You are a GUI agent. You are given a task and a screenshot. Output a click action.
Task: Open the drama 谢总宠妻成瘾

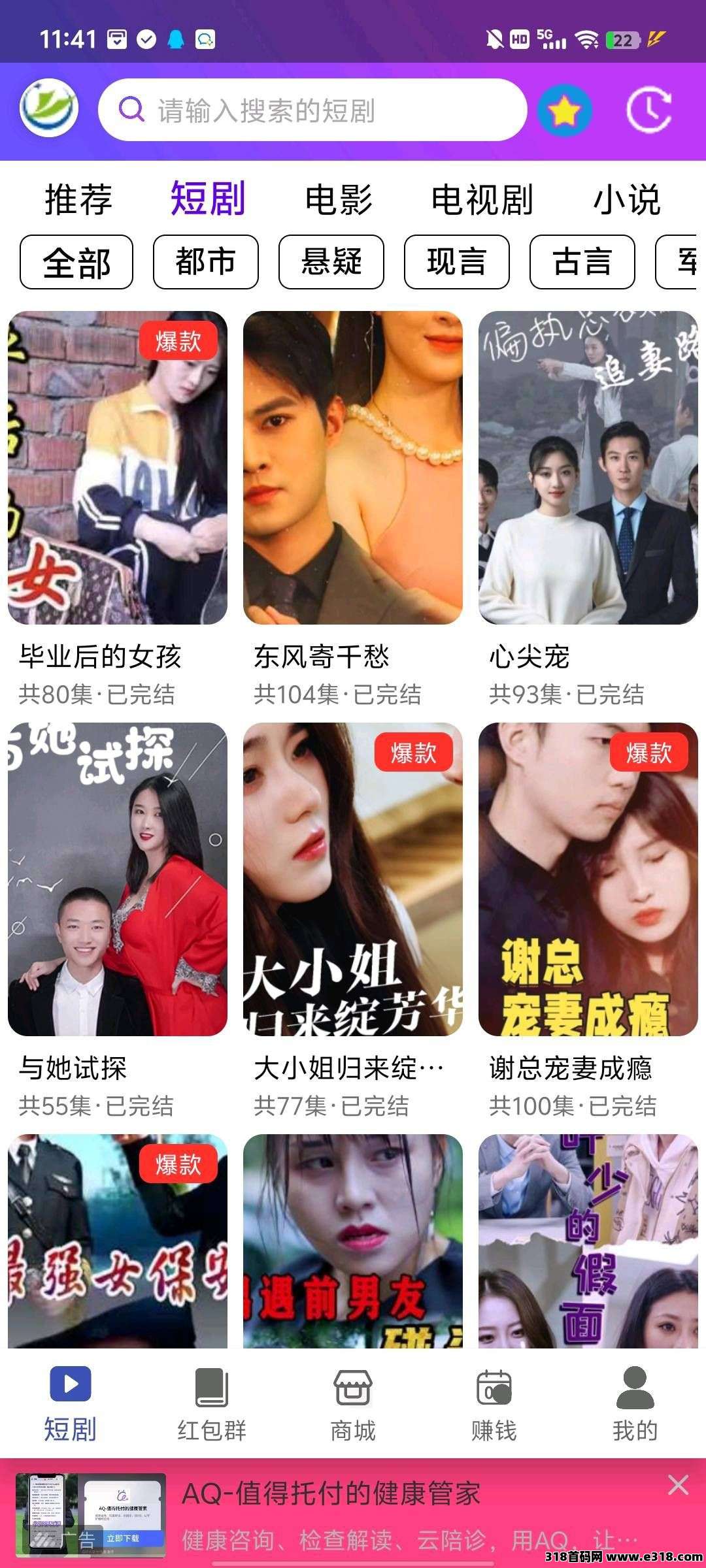[588, 879]
